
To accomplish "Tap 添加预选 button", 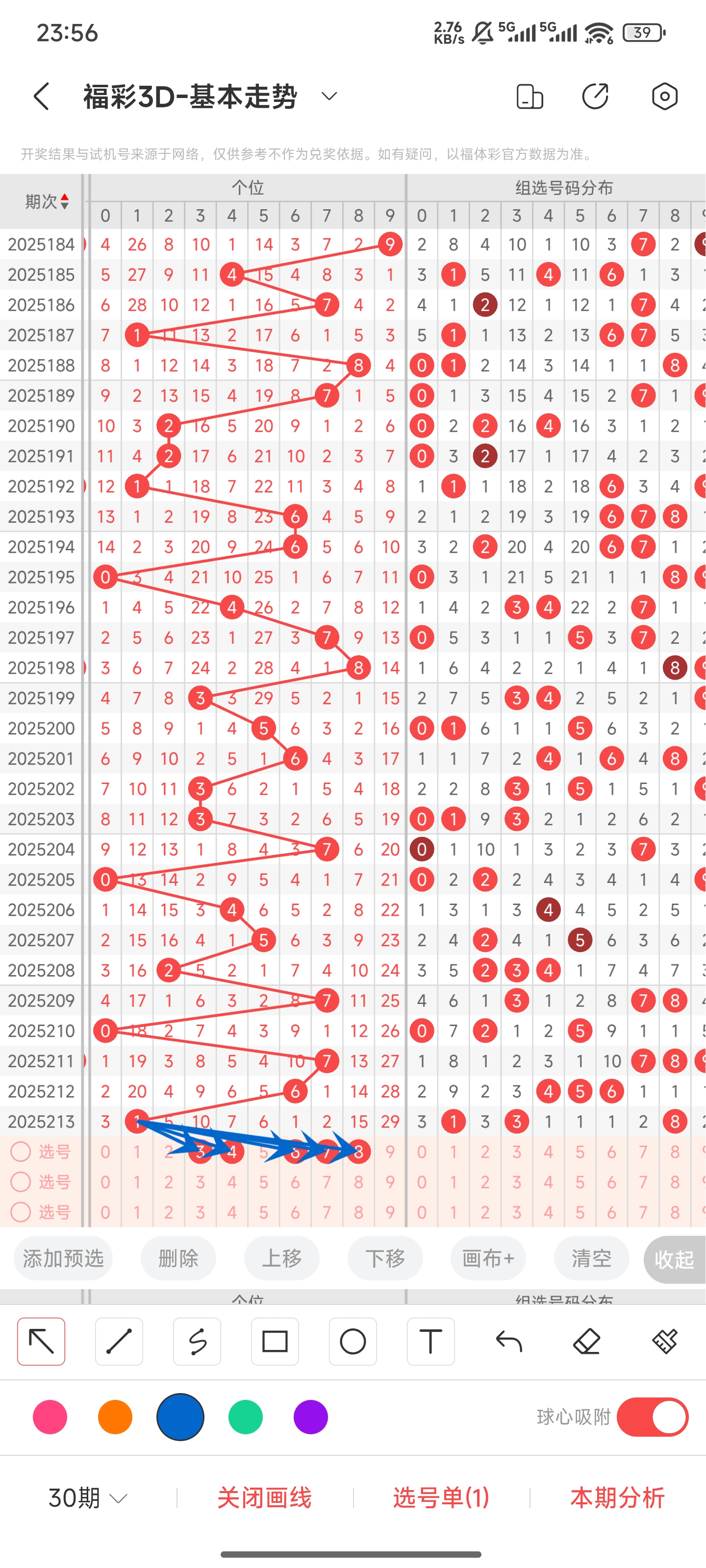I will point(63,1258).
